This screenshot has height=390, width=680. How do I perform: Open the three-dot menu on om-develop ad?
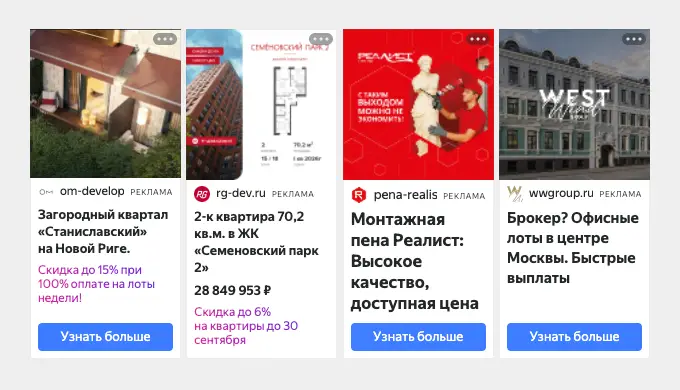tap(165, 39)
